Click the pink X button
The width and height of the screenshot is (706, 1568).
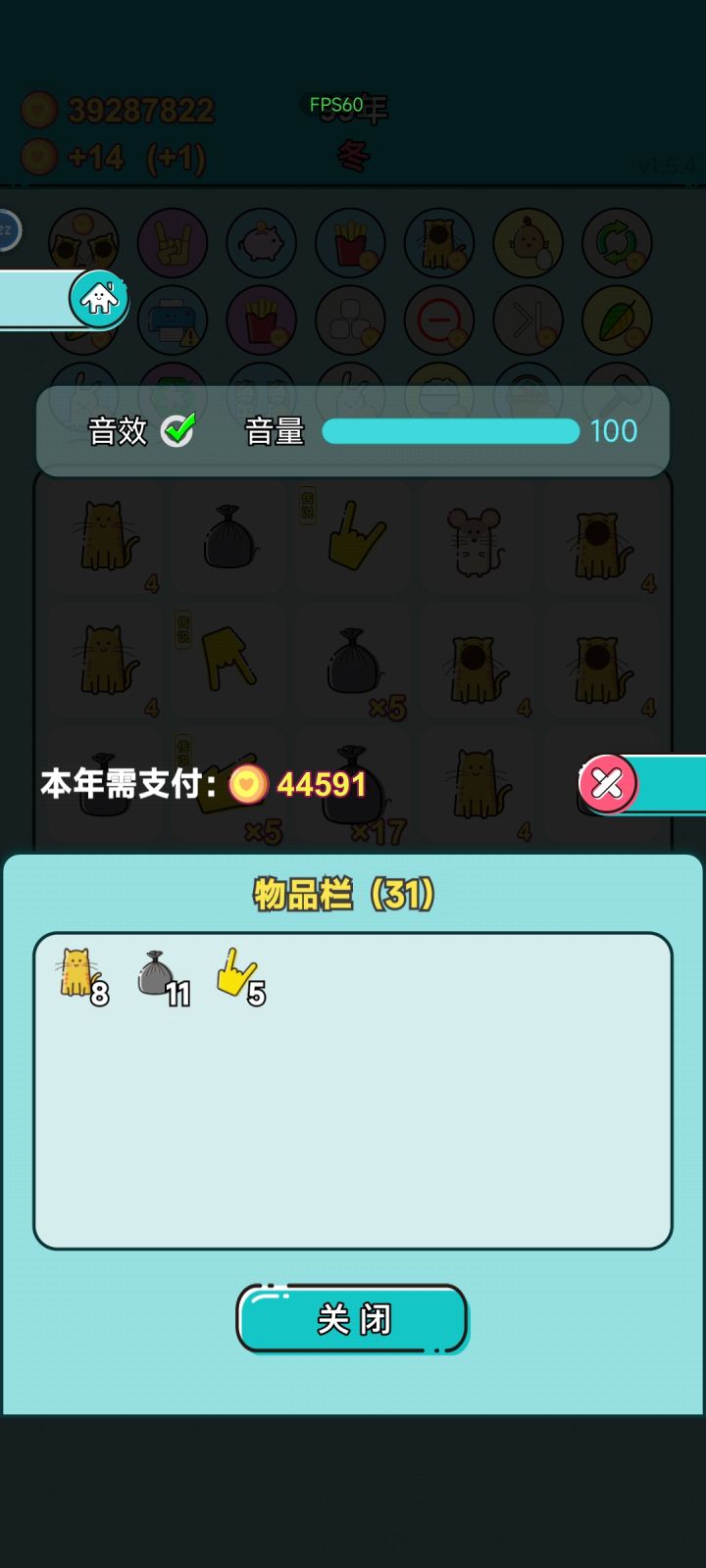608,784
